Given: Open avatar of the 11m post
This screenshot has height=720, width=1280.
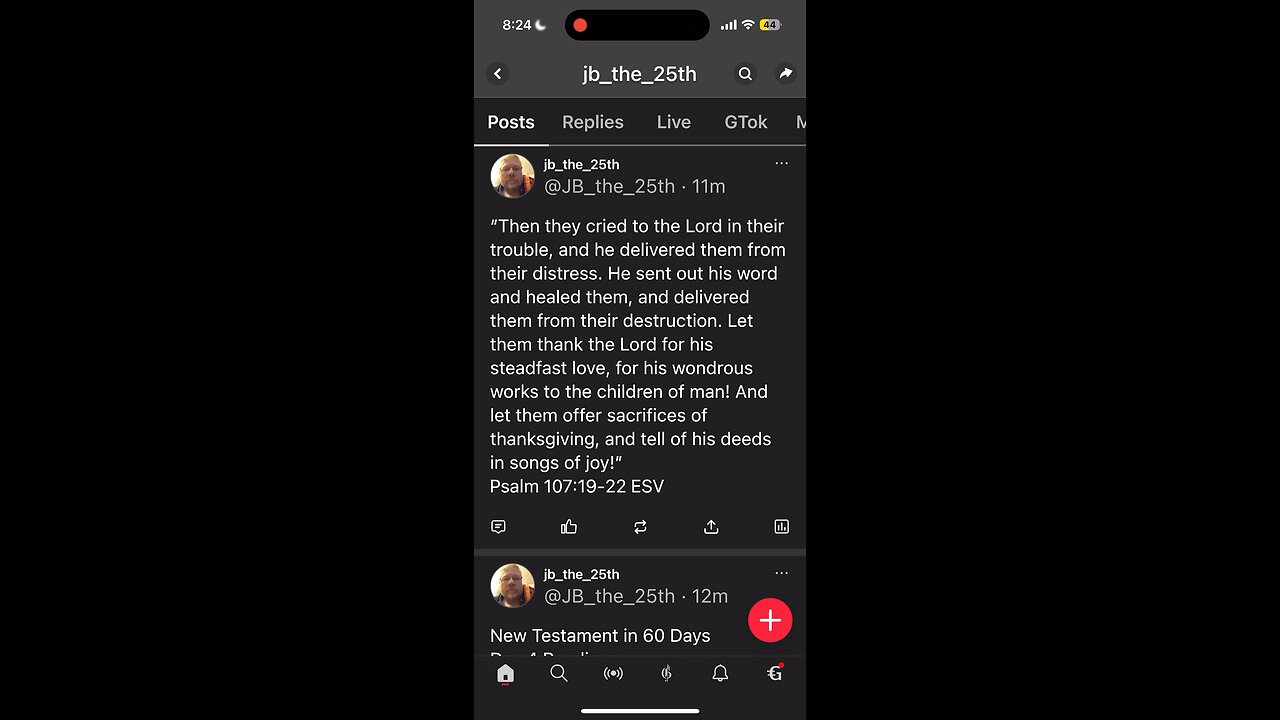Looking at the screenshot, I should pos(512,176).
